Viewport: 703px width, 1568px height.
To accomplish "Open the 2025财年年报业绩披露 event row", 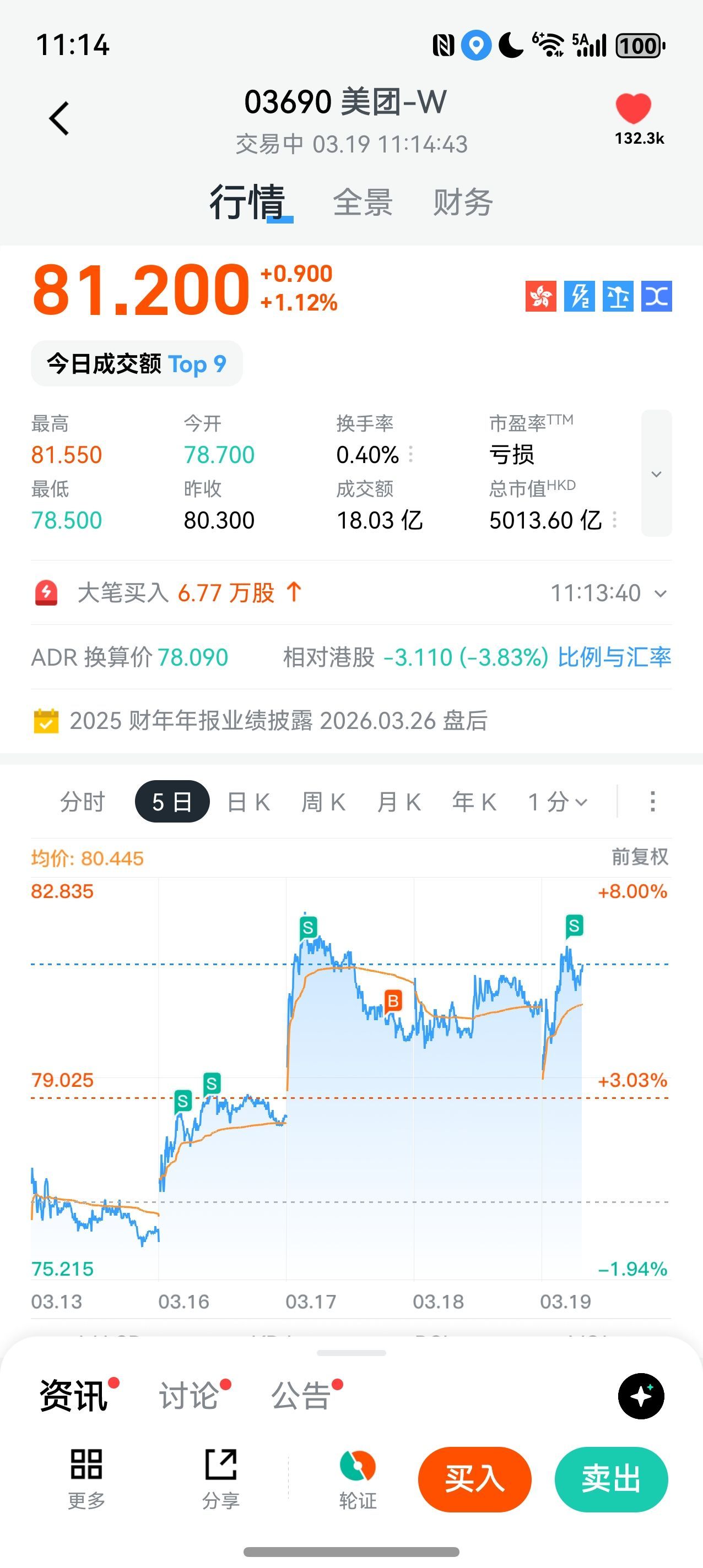I will coord(278,721).
